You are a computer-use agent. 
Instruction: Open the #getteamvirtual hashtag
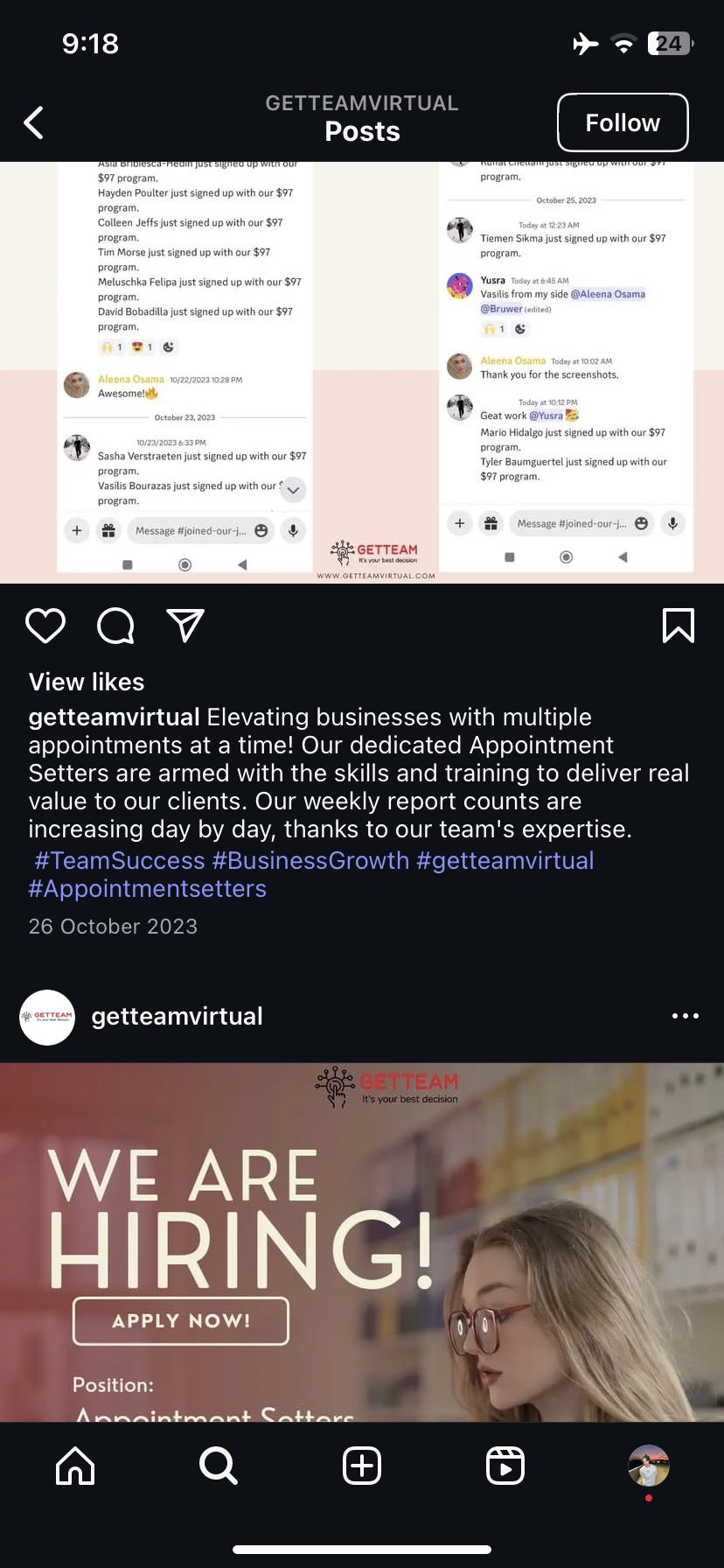pos(505,860)
